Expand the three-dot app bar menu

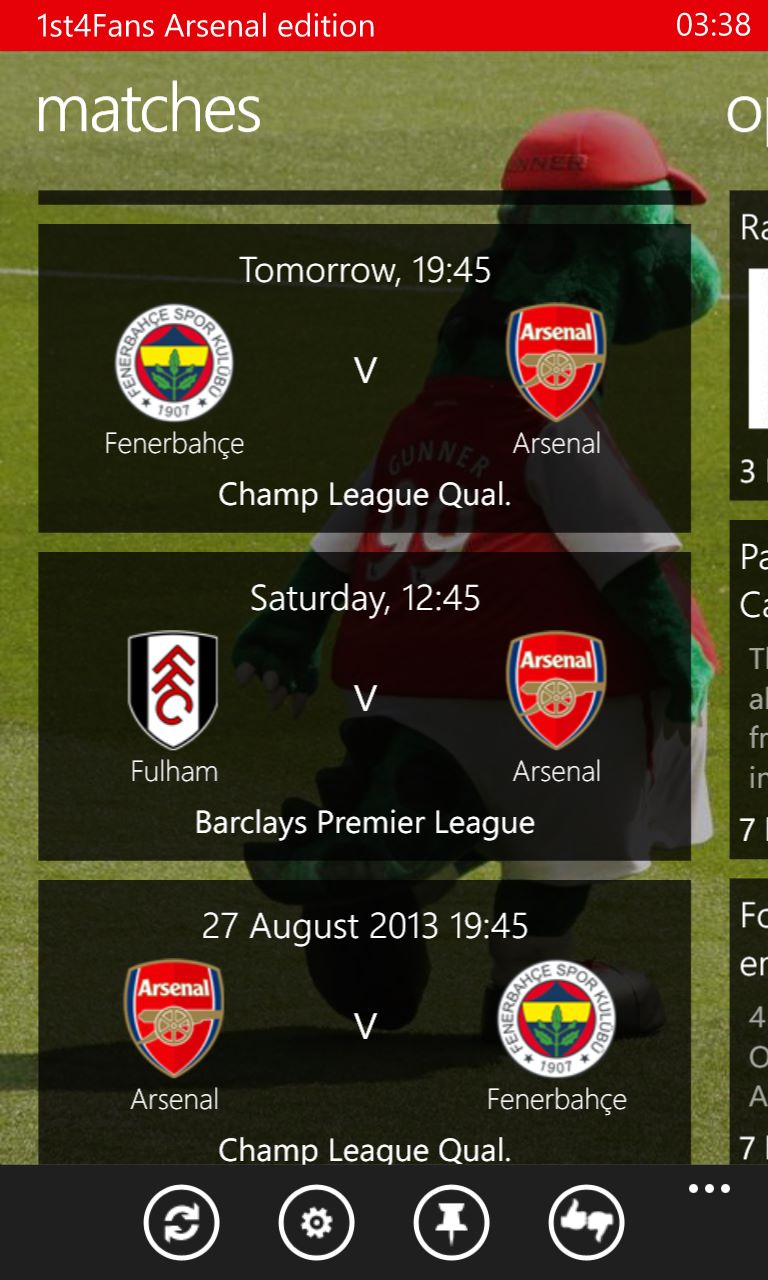[709, 1189]
